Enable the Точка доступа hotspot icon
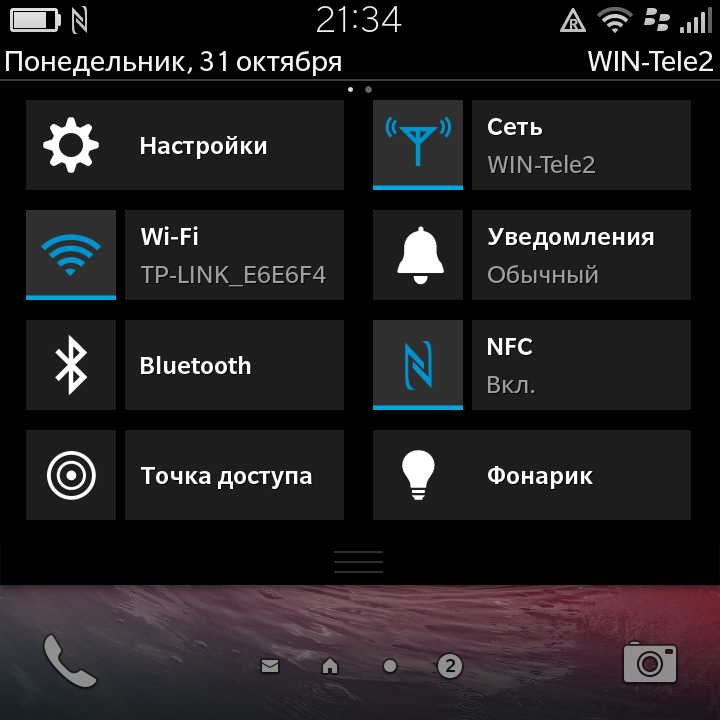720x720 pixels. tap(71, 475)
